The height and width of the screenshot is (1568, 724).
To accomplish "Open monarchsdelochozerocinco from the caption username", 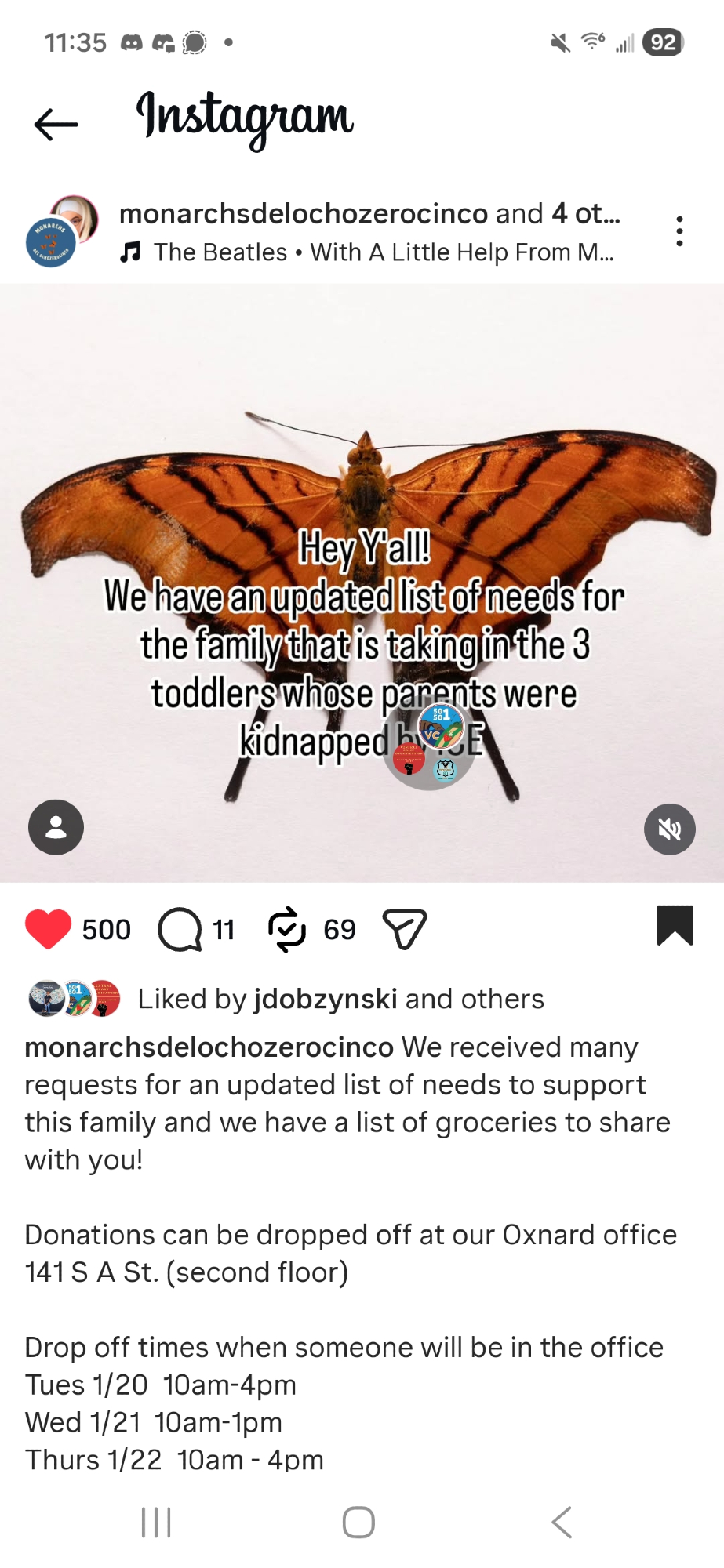I will click(x=209, y=1047).
